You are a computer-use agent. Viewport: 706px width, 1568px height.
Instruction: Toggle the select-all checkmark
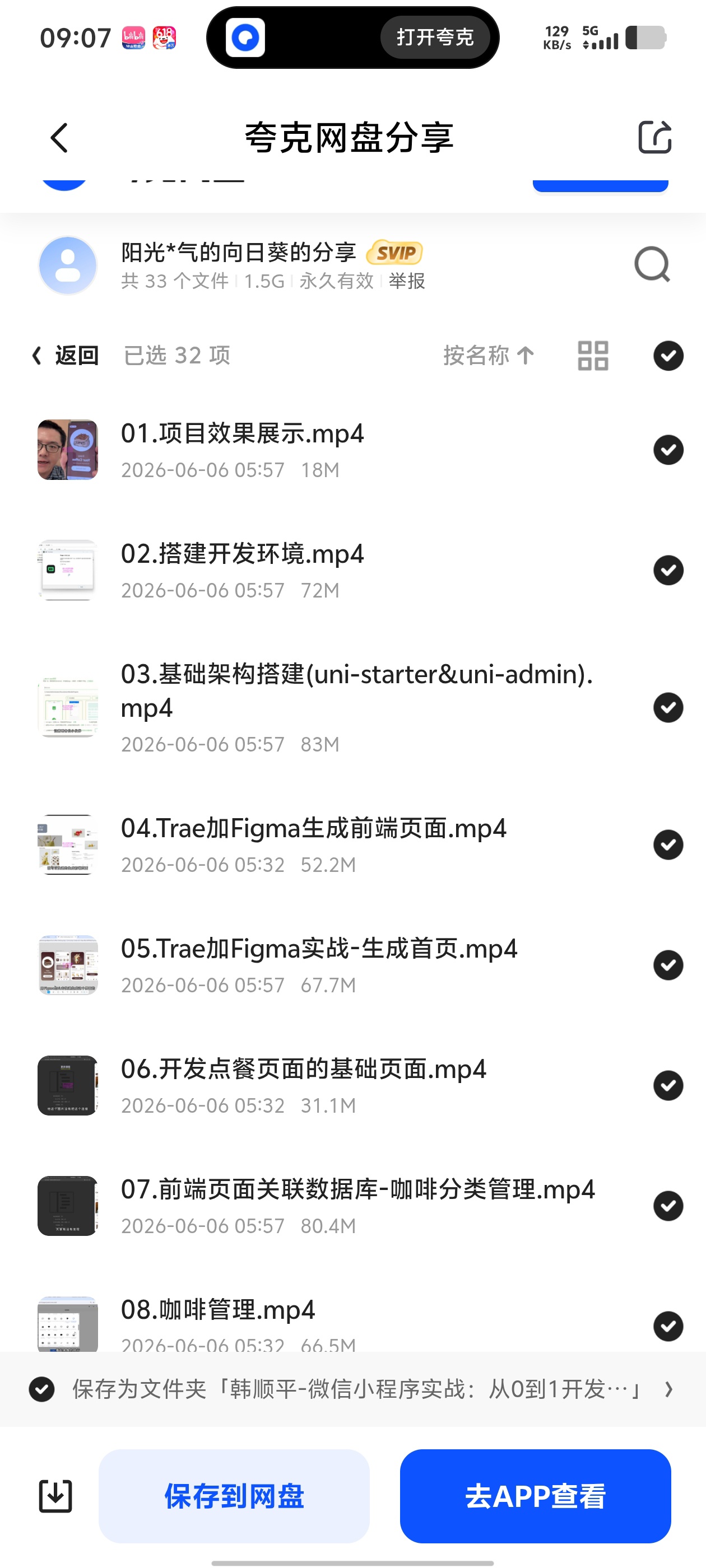(668, 356)
